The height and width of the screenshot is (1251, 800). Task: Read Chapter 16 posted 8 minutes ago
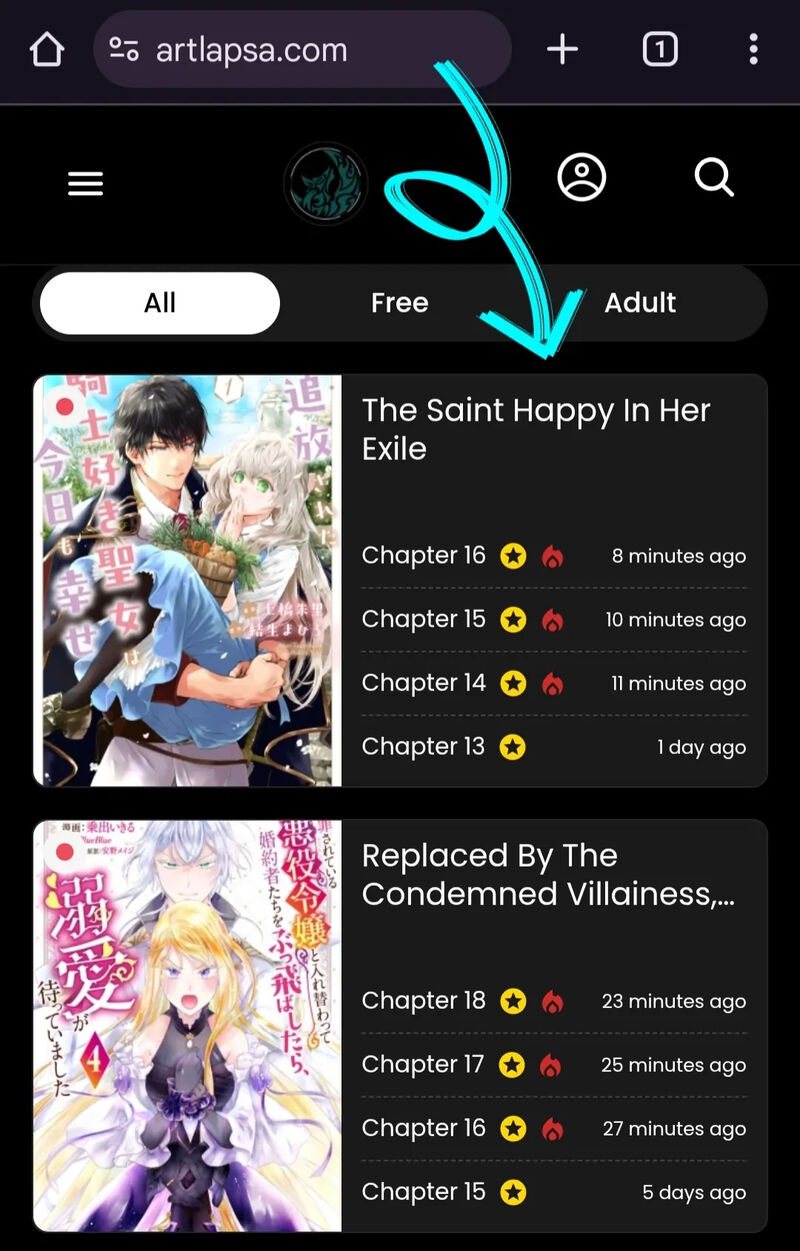[x=424, y=556]
